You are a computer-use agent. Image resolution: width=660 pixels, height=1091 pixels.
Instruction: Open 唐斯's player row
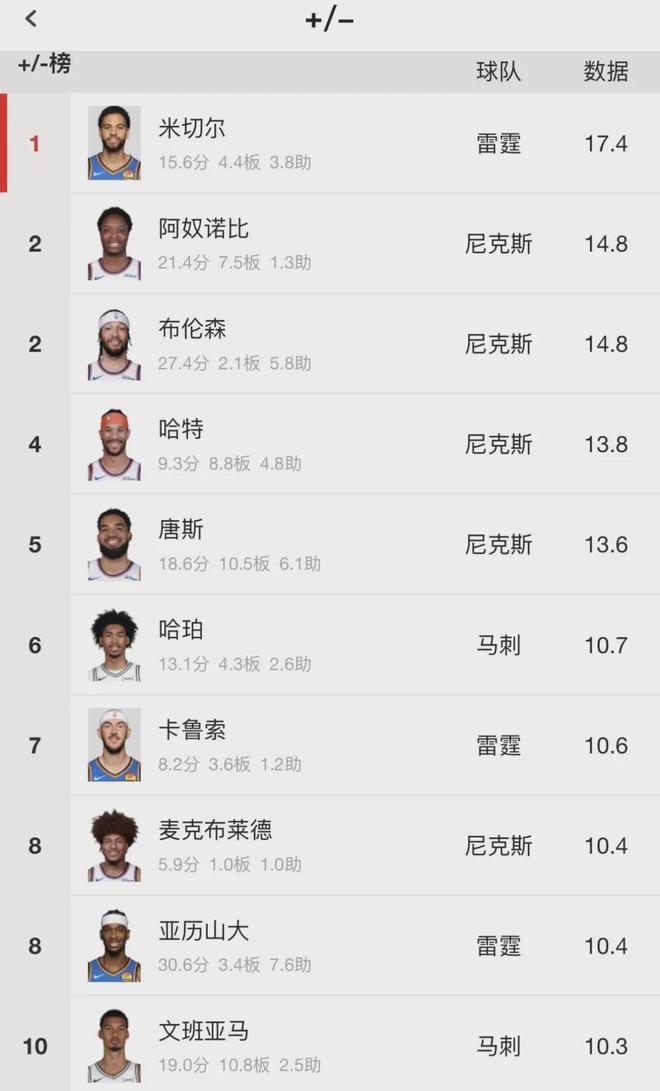330,544
